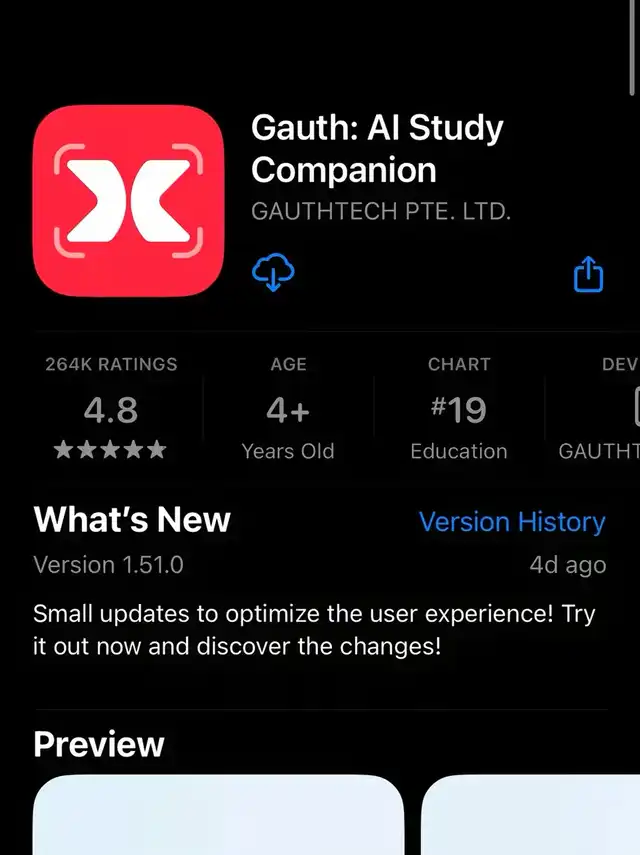This screenshot has width=640, height=855.
Task: Open the #19 Education chart ranking
Action: [459, 410]
